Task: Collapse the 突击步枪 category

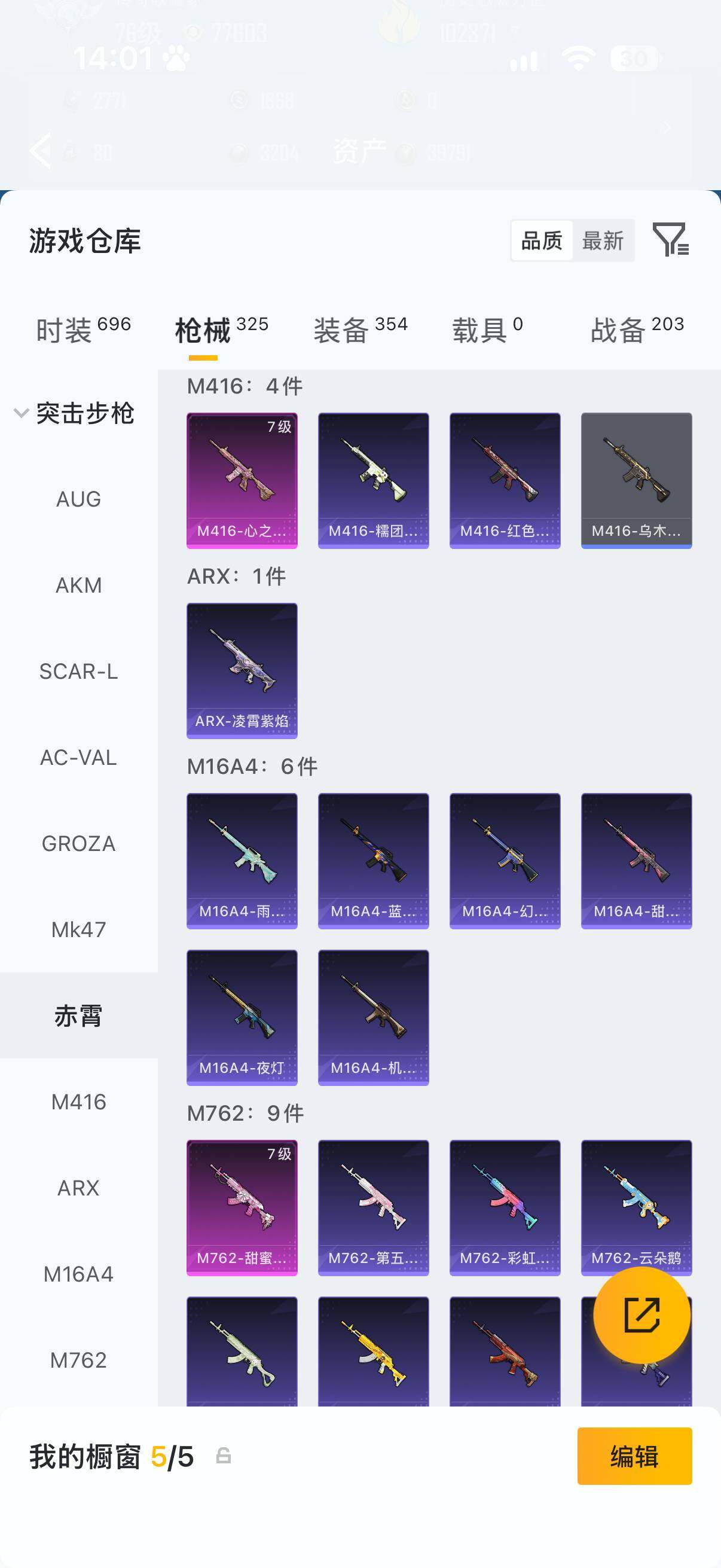Action: pos(74,413)
